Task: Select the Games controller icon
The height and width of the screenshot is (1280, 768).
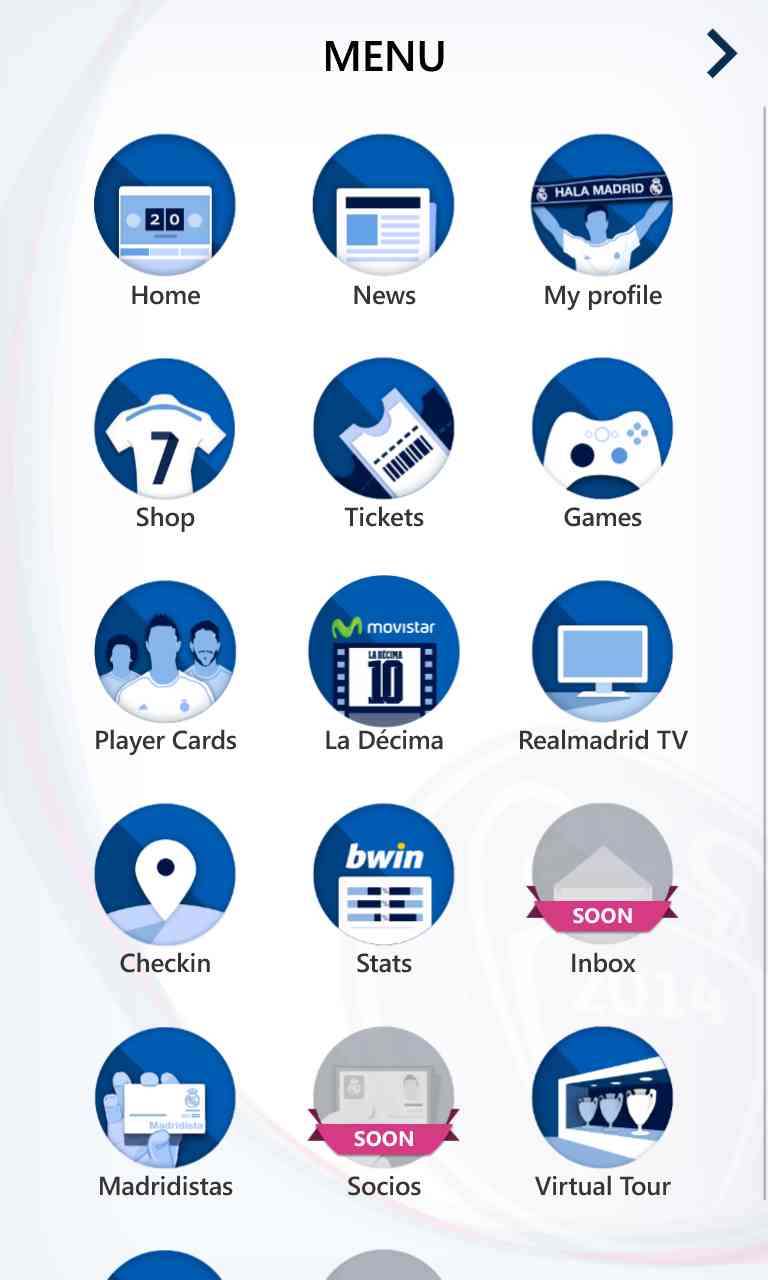Action: click(602, 427)
